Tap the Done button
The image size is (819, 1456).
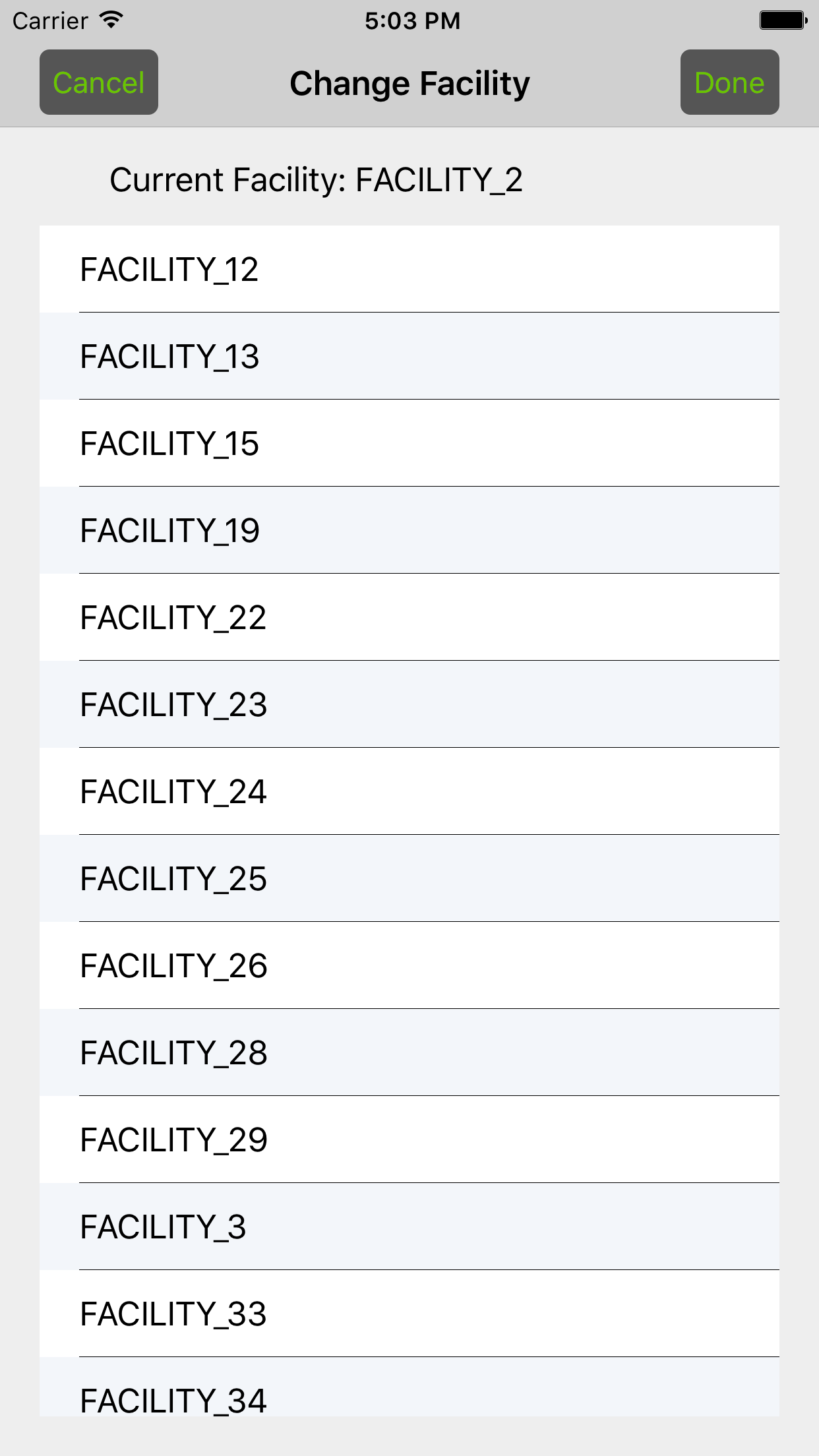(x=729, y=82)
